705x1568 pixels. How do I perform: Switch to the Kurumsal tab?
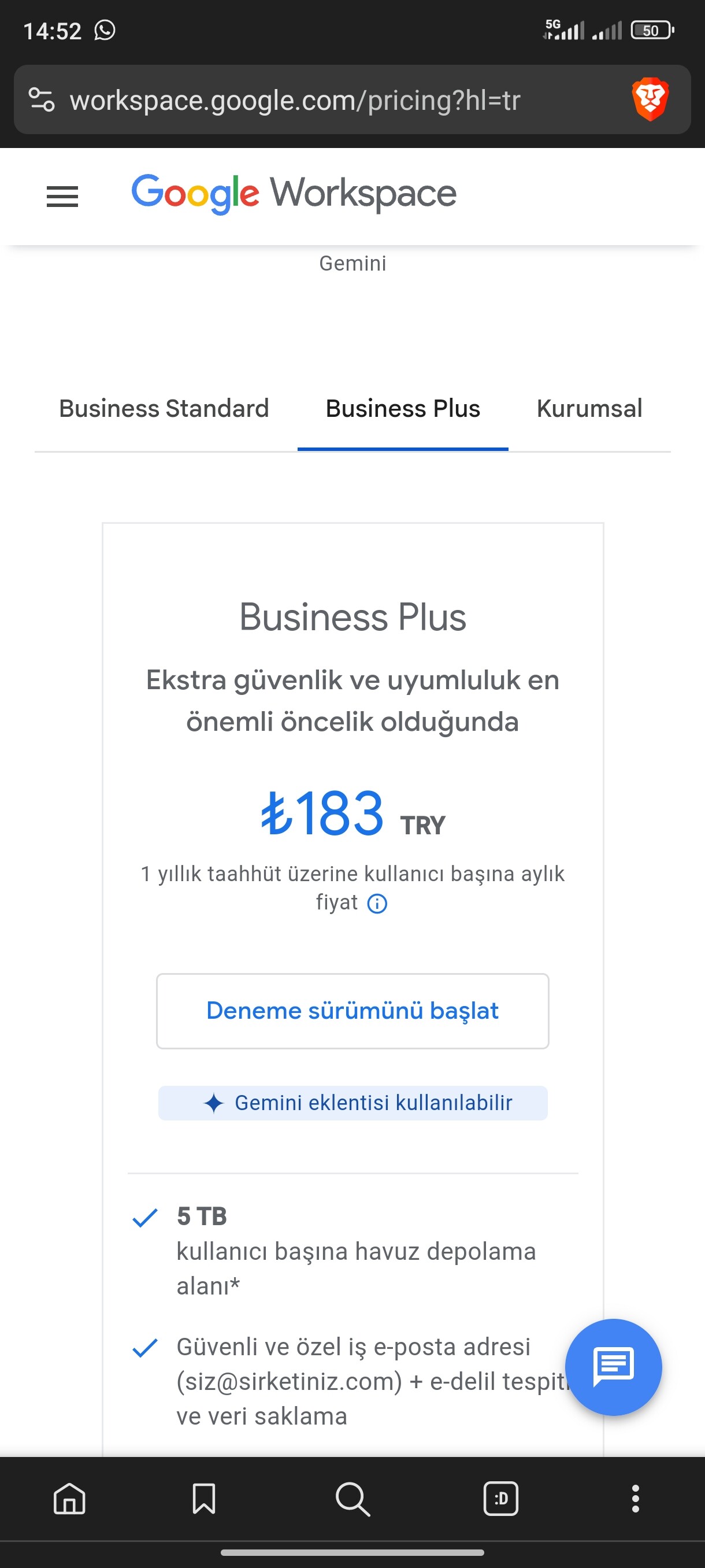[x=589, y=408]
